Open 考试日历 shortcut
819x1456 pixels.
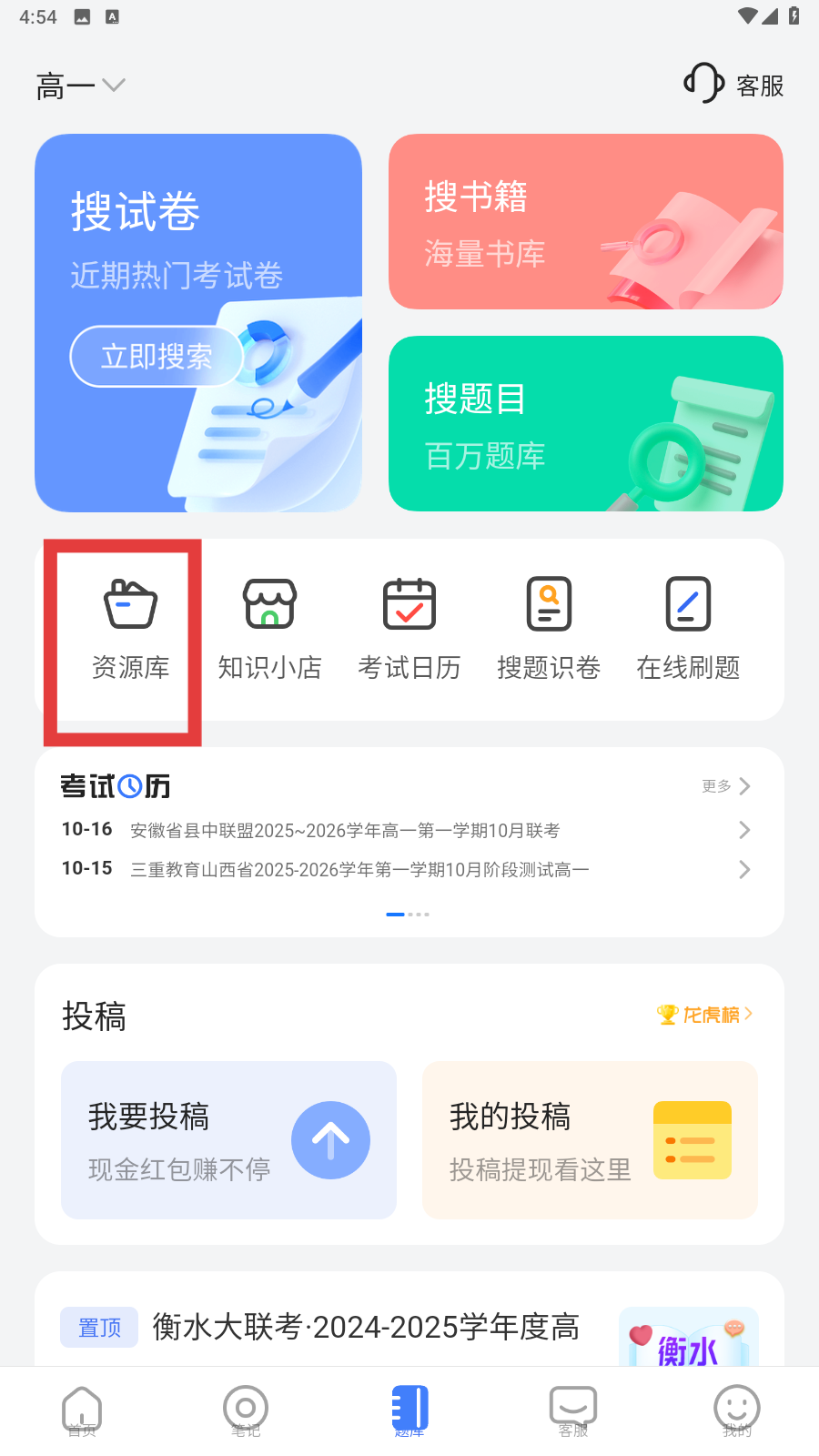409,628
